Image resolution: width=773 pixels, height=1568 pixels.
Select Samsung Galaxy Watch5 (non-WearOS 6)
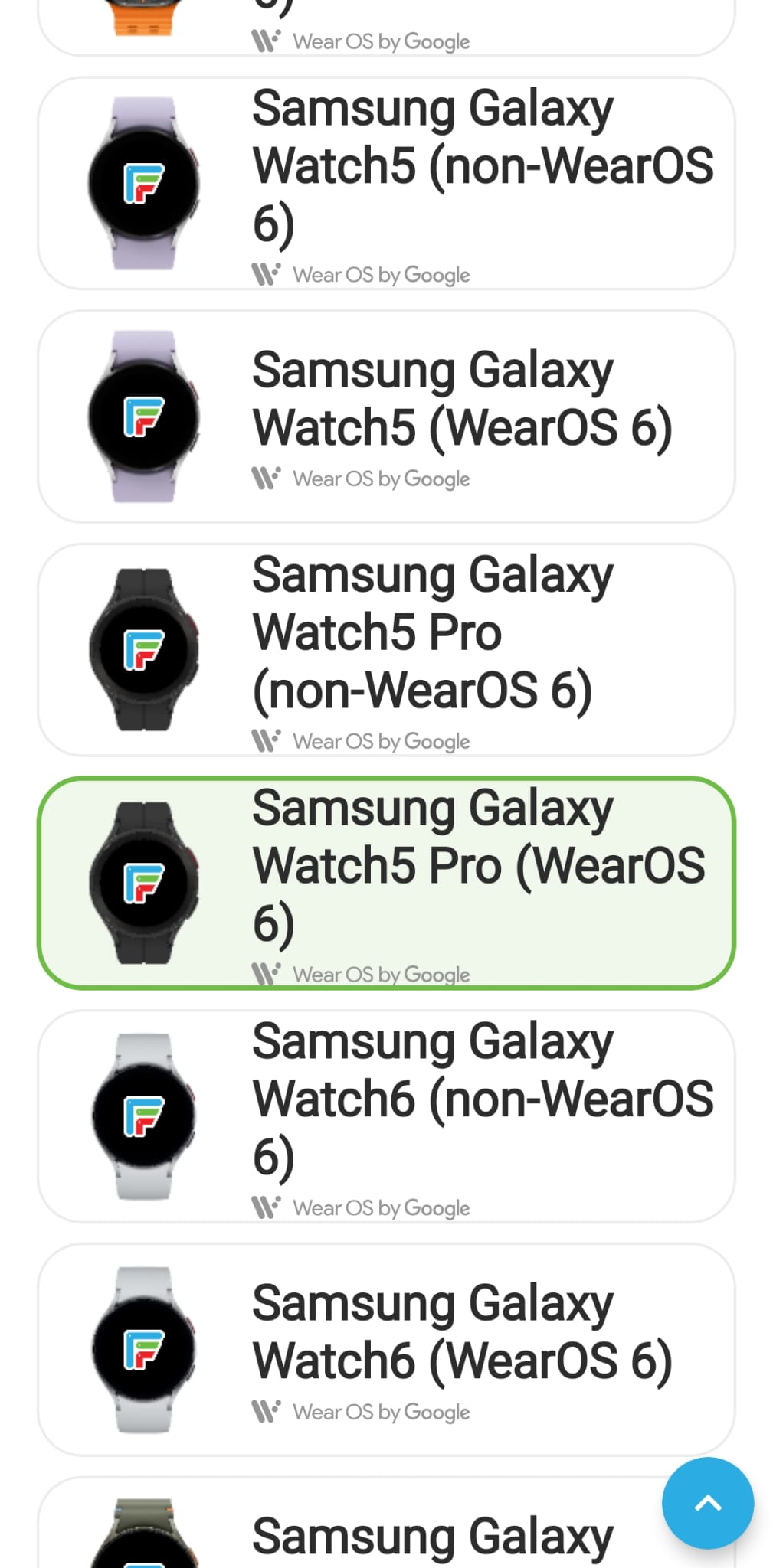[386, 183]
